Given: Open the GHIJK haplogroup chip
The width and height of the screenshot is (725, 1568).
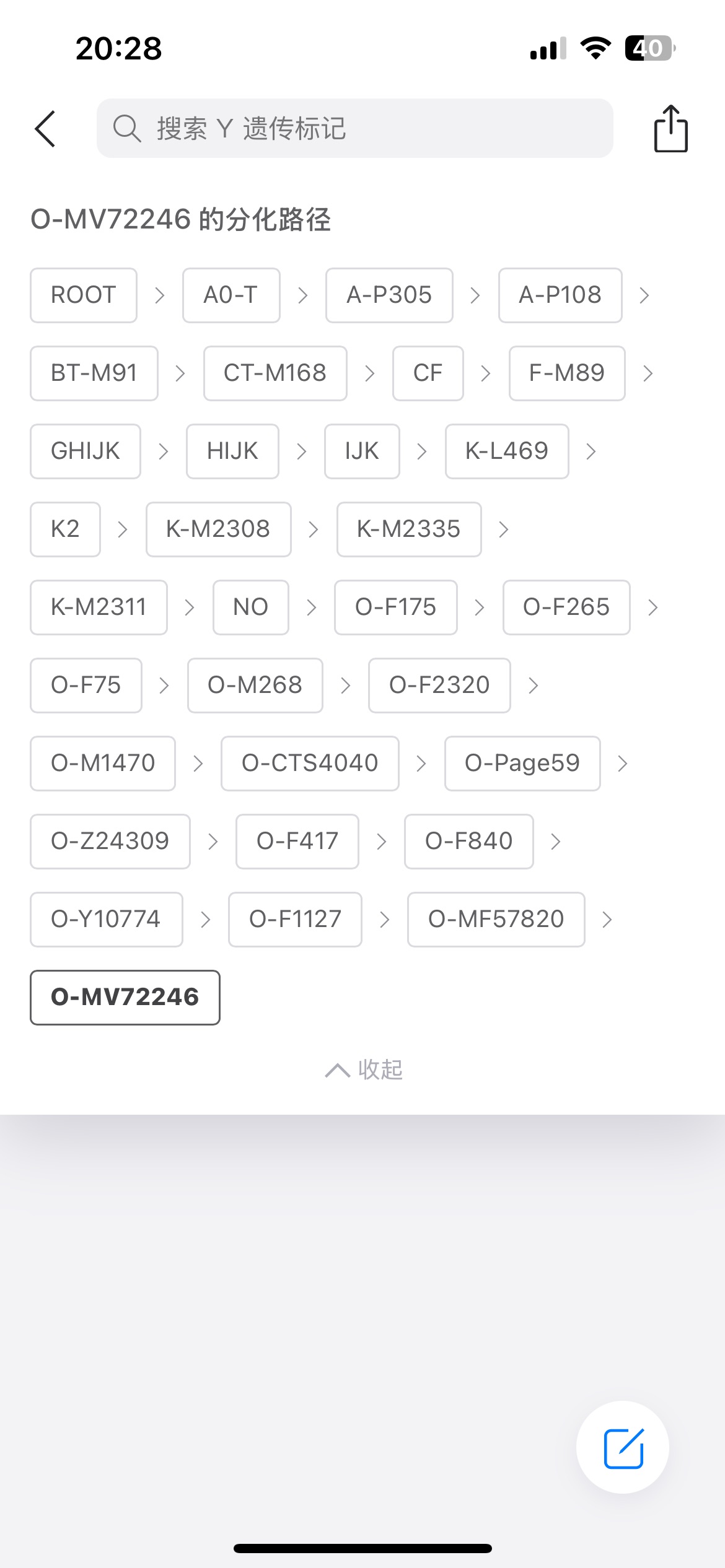Looking at the screenshot, I should 86,451.
